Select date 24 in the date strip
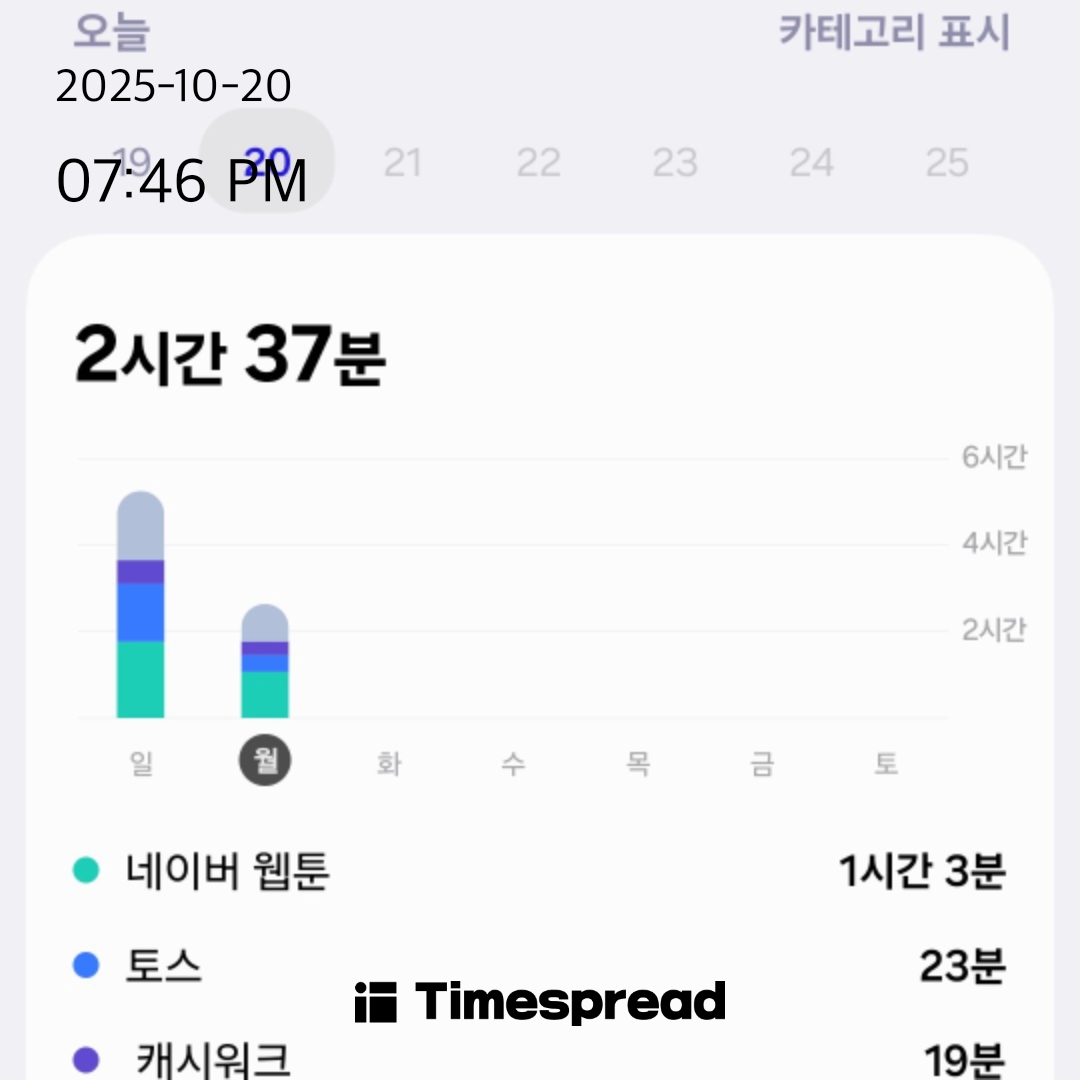1080x1080 pixels. click(x=811, y=162)
